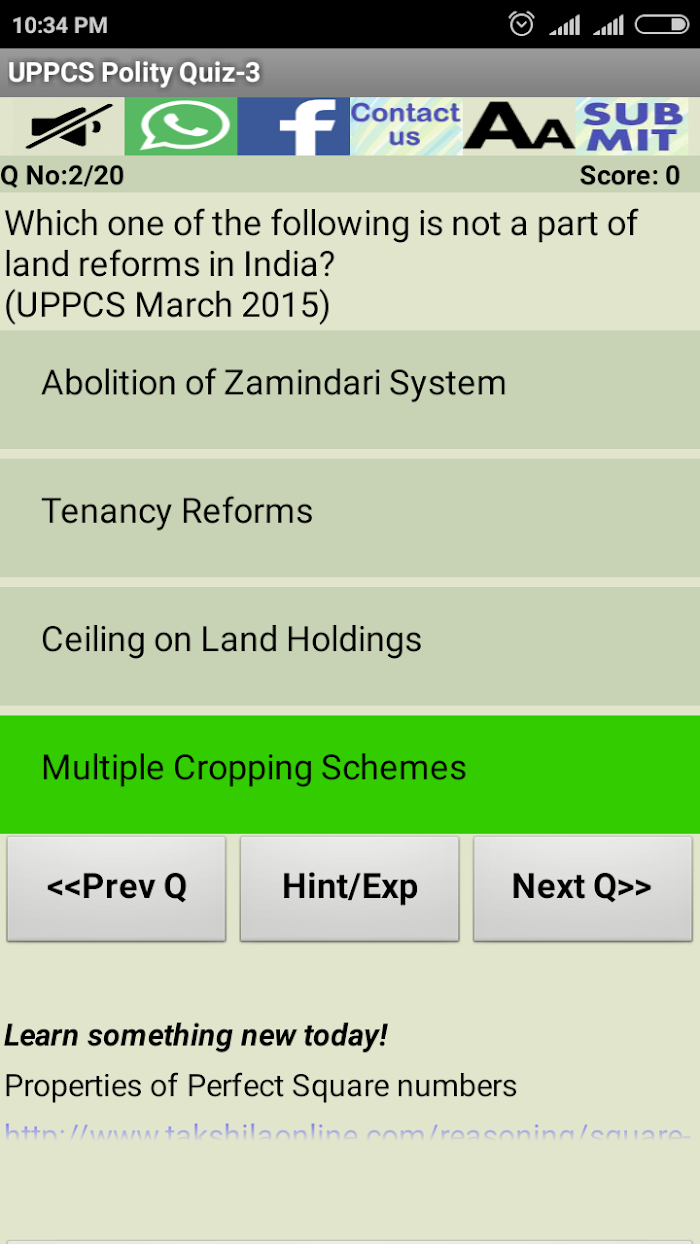Open the Facebook icon
Viewport: 700px width, 1244px height.
[294, 126]
